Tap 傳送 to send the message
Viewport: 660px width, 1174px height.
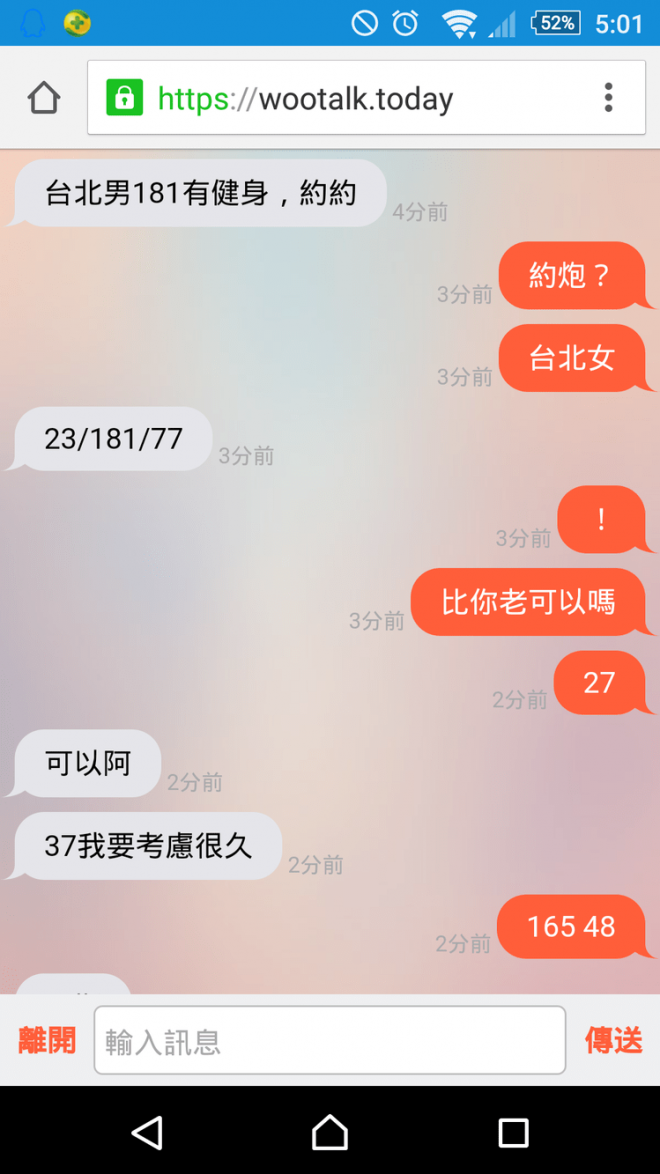[613, 1040]
